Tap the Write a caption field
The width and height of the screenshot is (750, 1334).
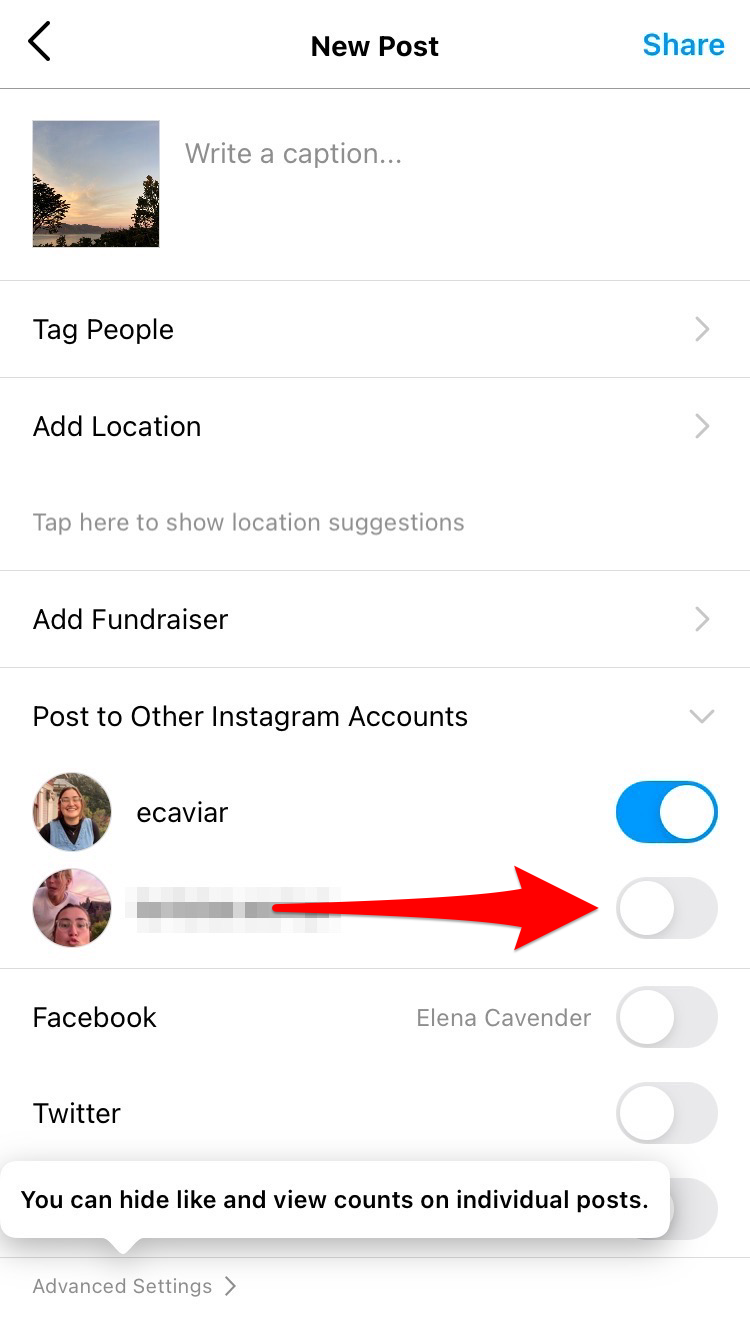(x=400, y=154)
